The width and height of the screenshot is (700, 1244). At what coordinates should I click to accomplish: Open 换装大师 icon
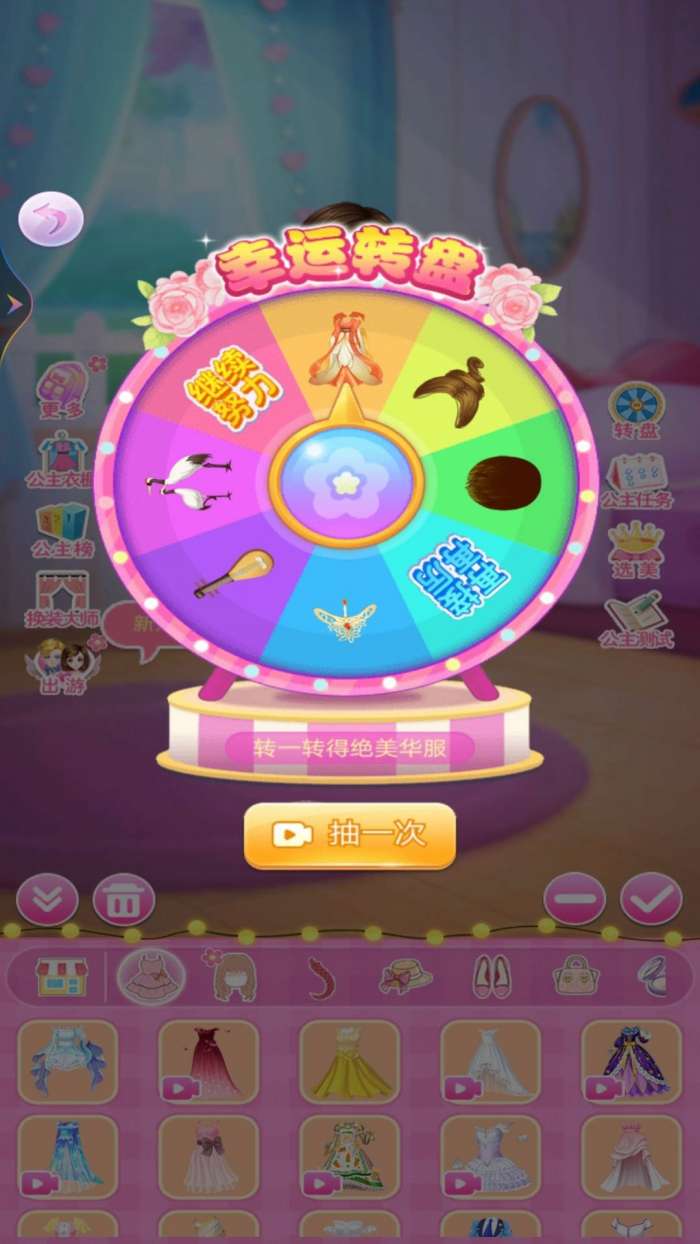click(63, 598)
